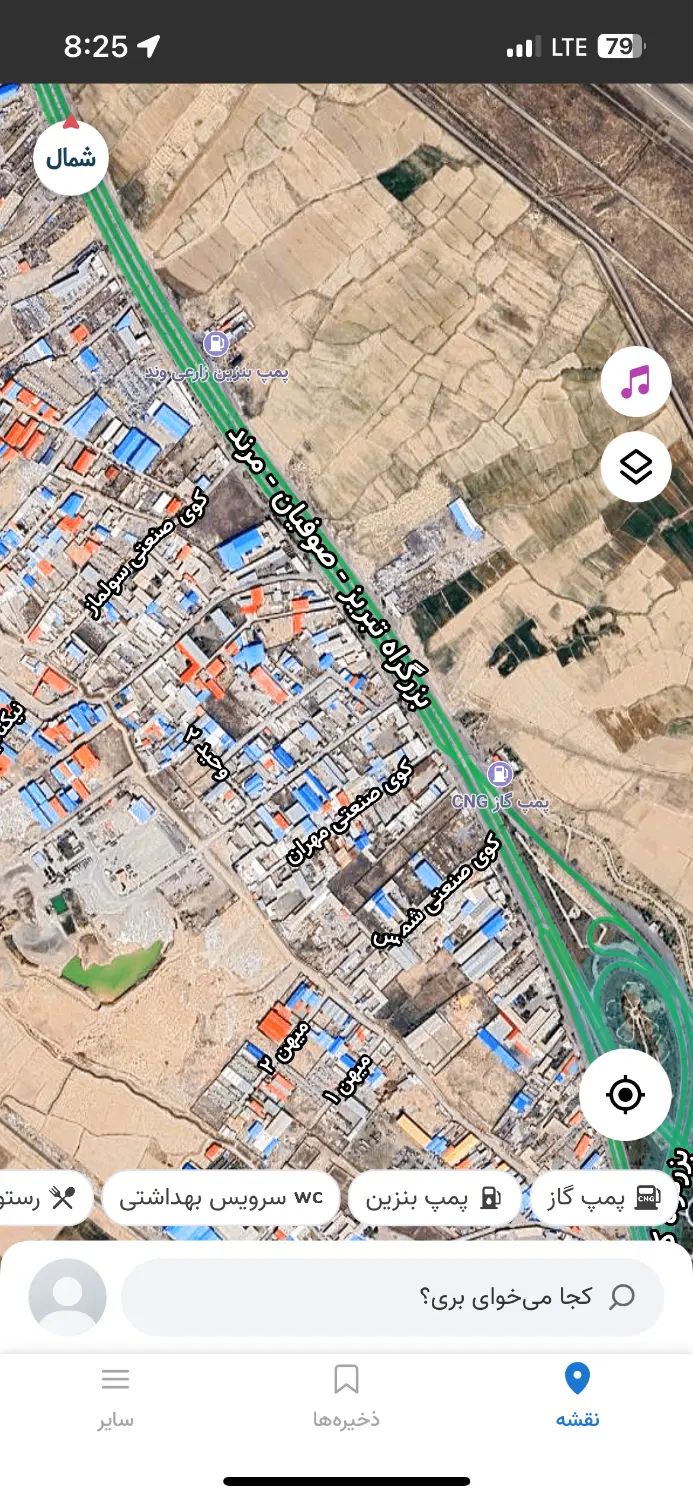Open the profile avatar
This screenshot has width=693, height=1500.
(x=67, y=1297)
